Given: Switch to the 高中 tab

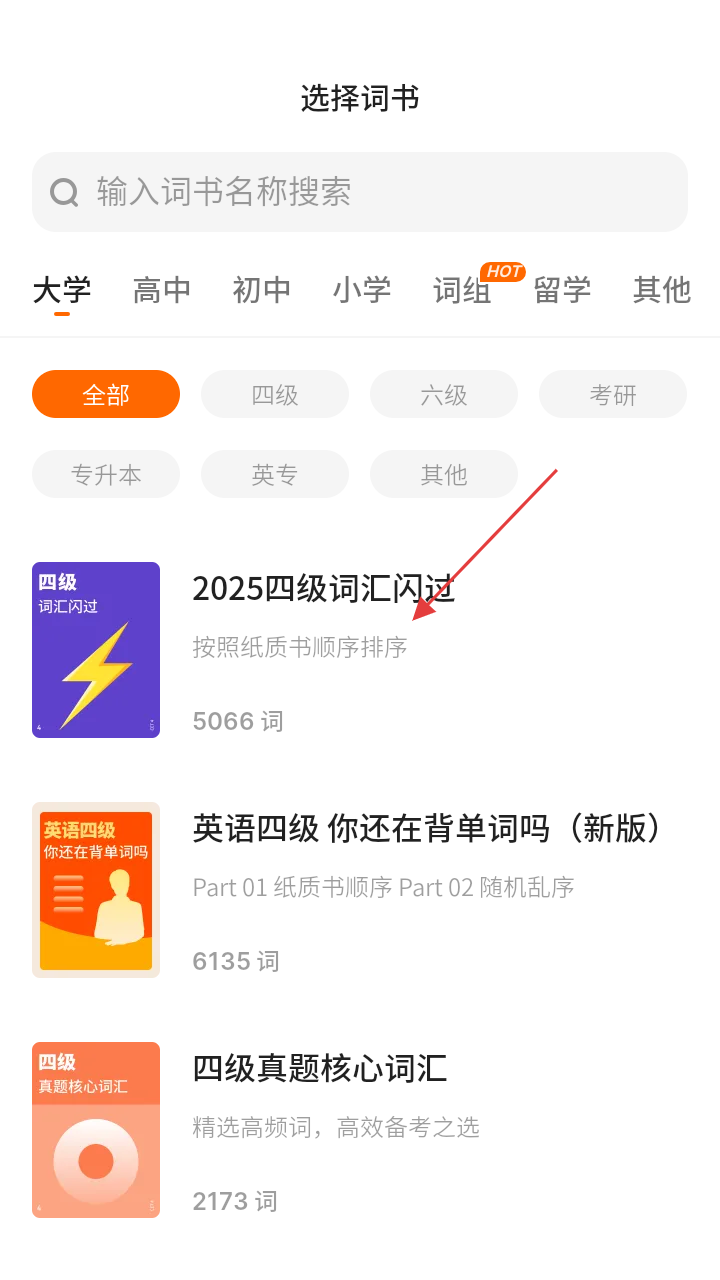Looking at the screenshot, I should click(x=162, y=290).
